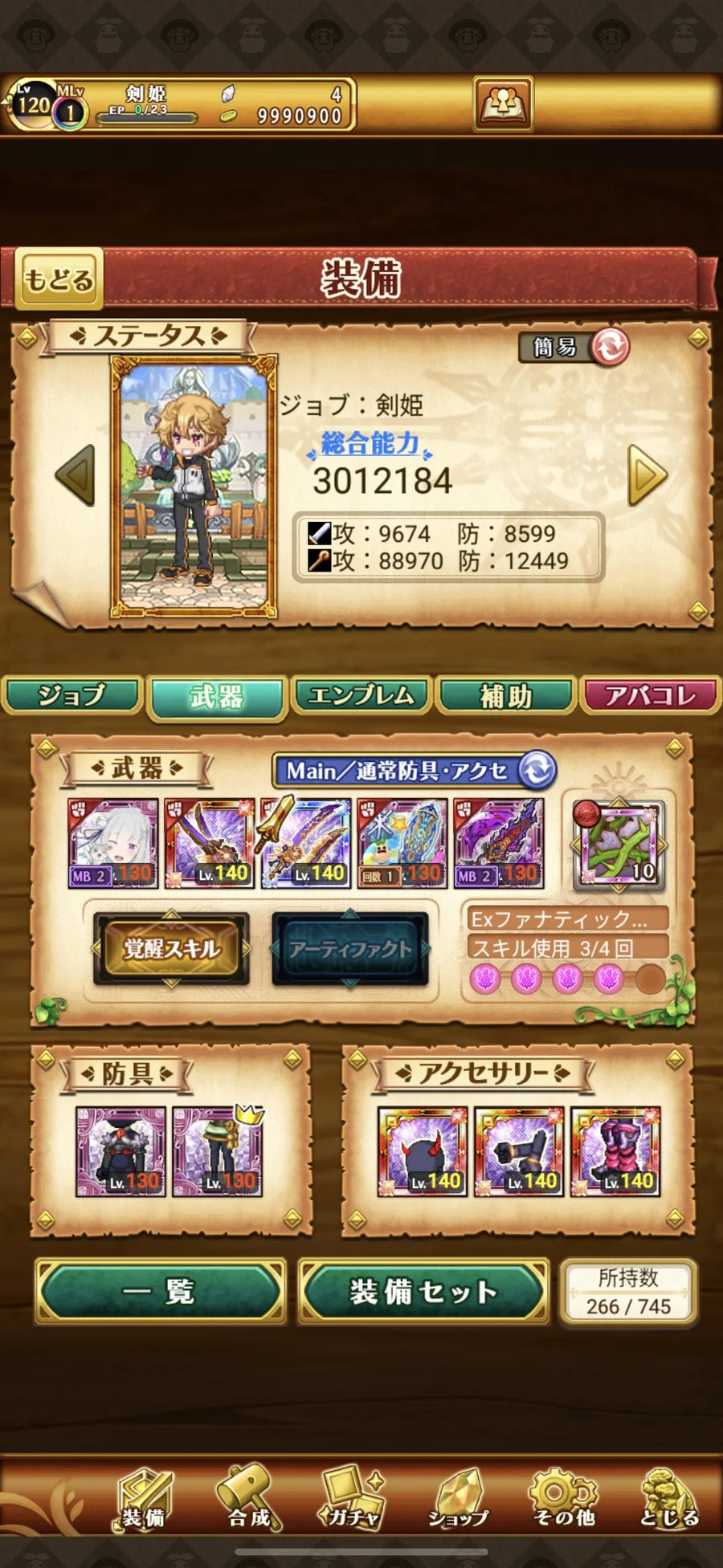
Task: Show next character with right arrow
Action: point(647,474)
